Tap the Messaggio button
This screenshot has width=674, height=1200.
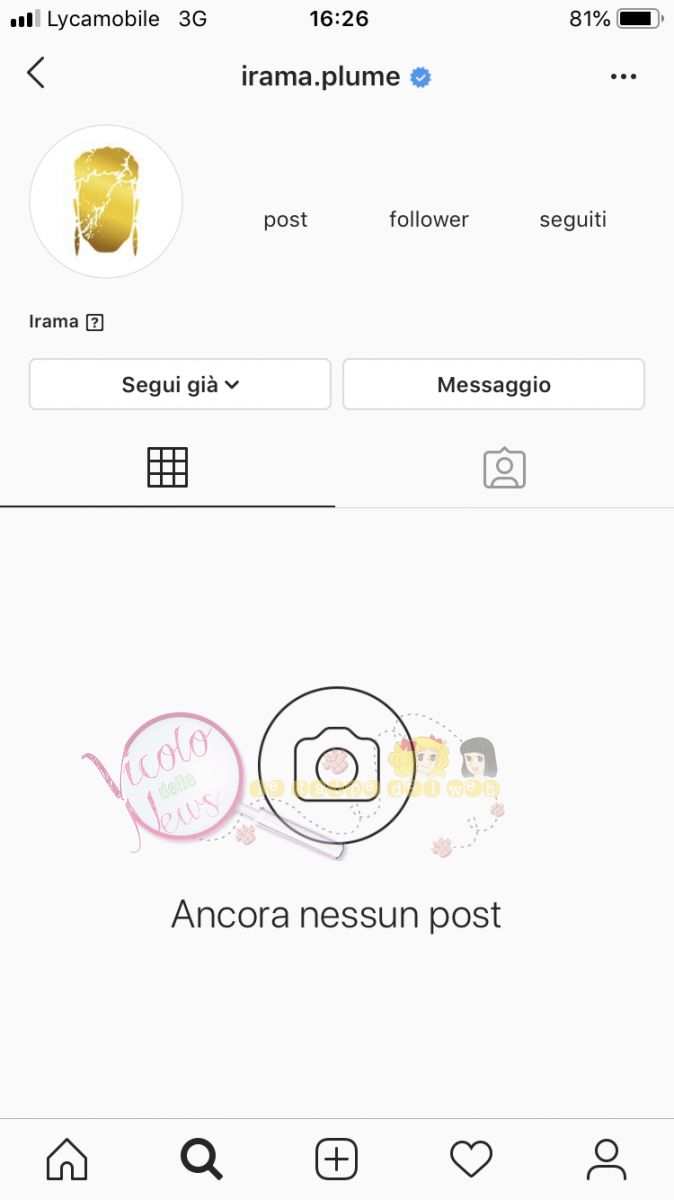click(x=494, y=385)
